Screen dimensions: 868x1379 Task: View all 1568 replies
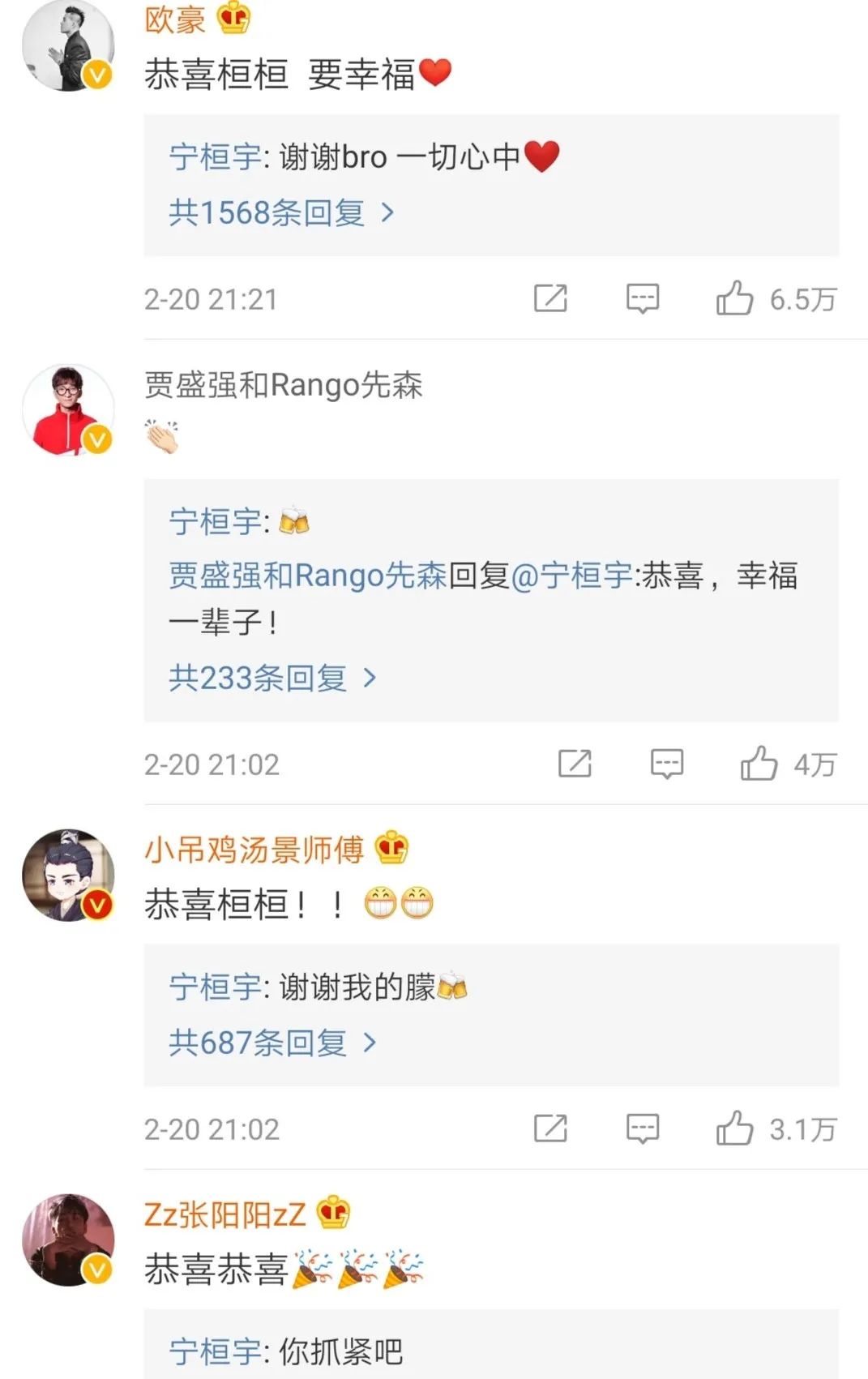click(x=281, y=212)
